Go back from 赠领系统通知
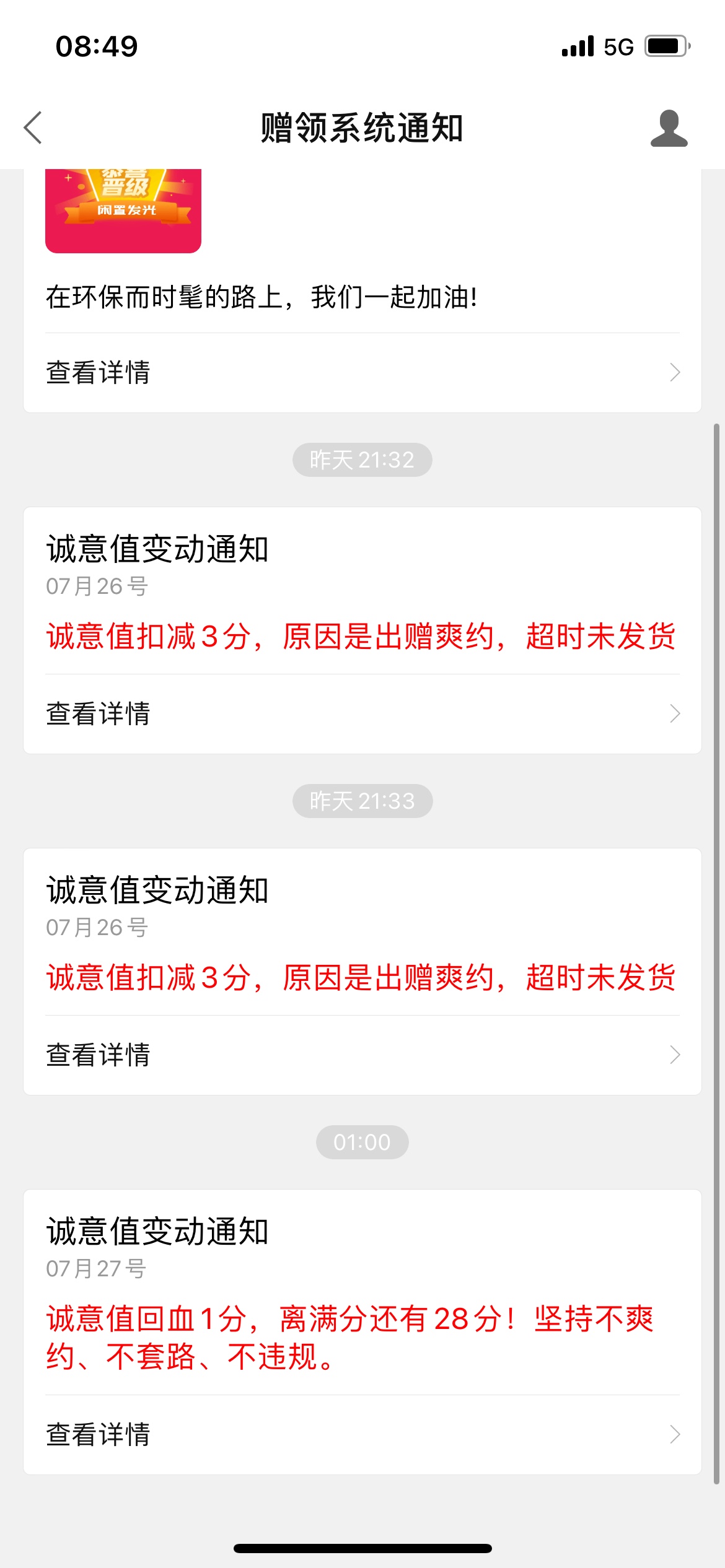This screenshot has height=1568, width=725. pos(33,128)
